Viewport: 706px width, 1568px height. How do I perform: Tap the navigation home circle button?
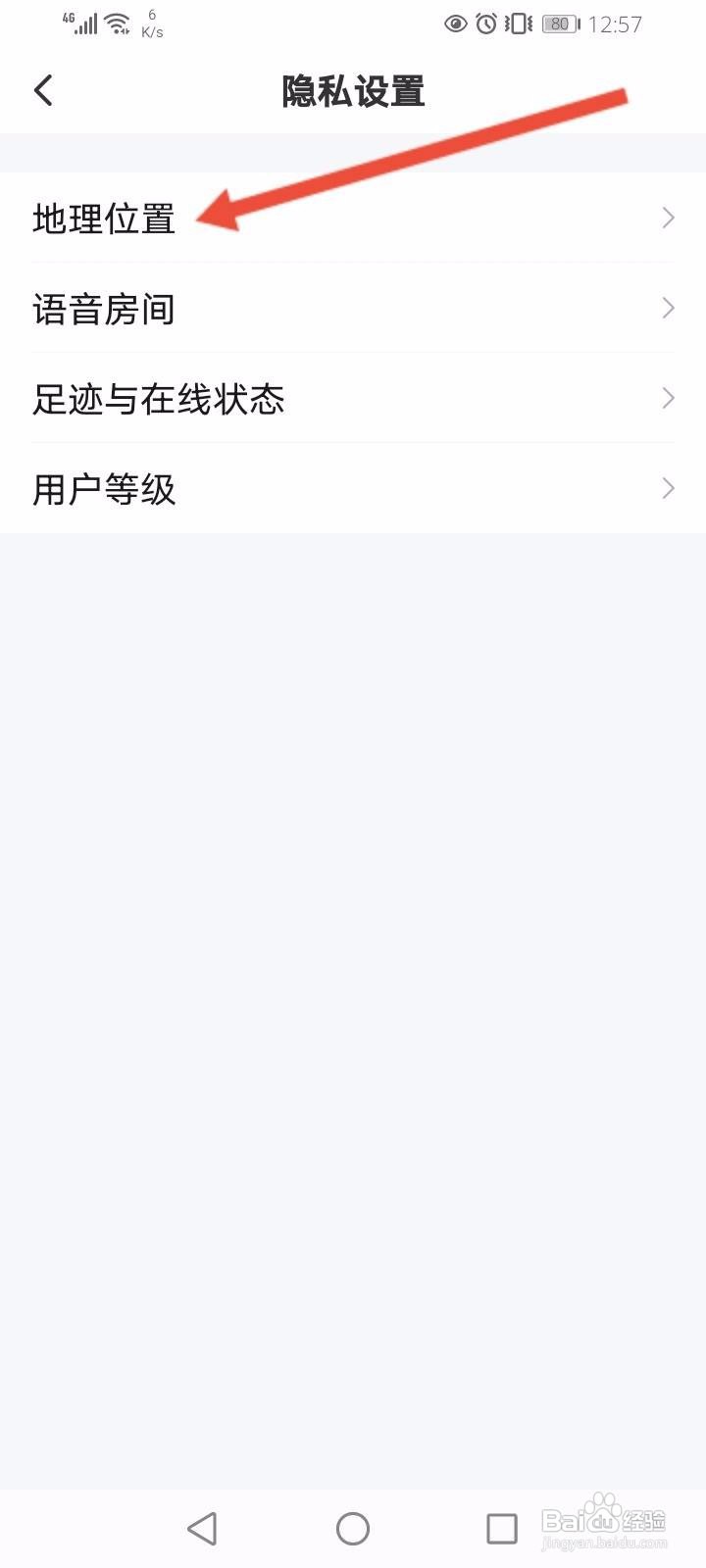pyautogui.click(x=352, y=1527)
